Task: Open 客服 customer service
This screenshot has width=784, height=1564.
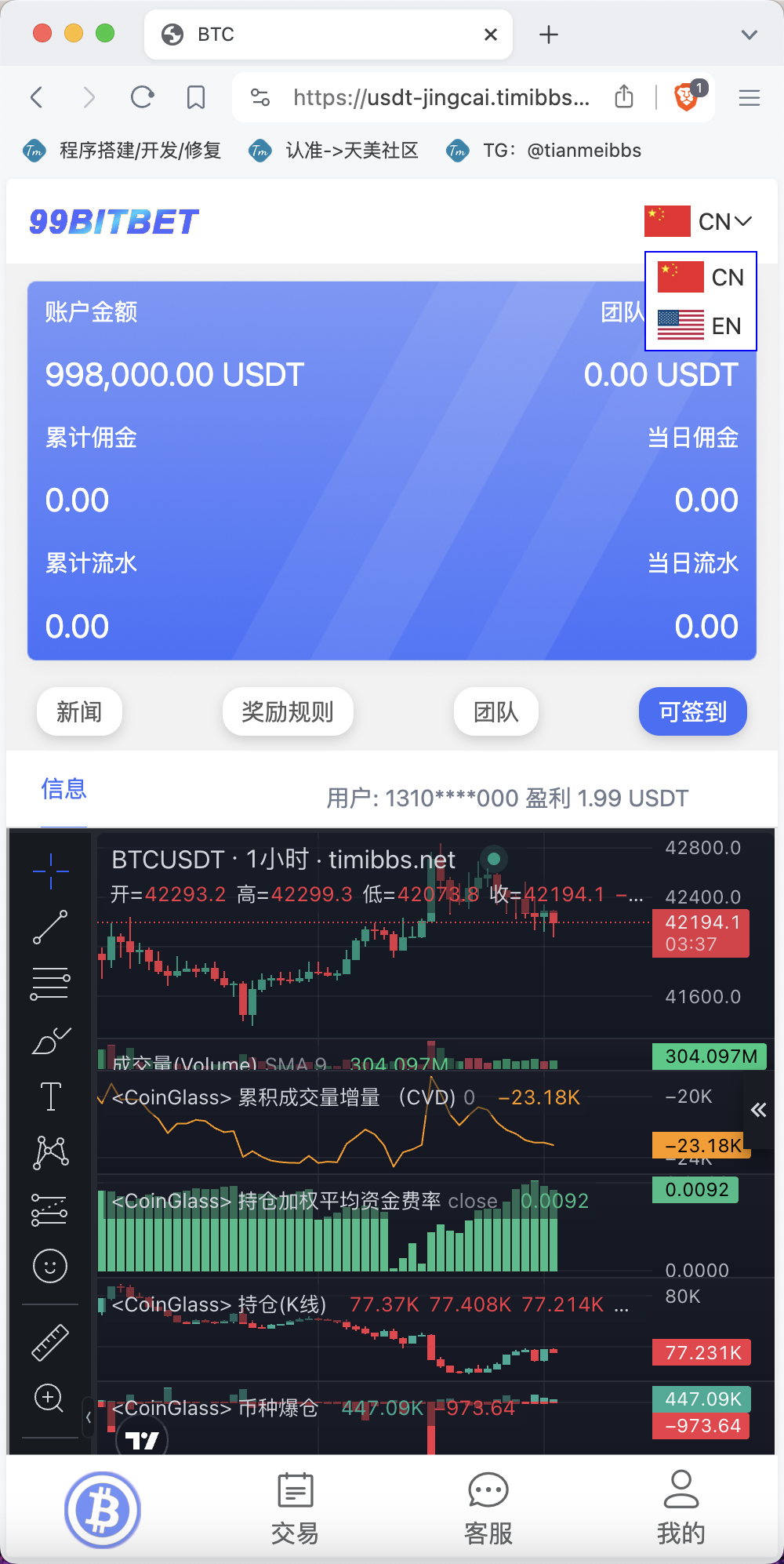Action: [x=488, y=1509]
